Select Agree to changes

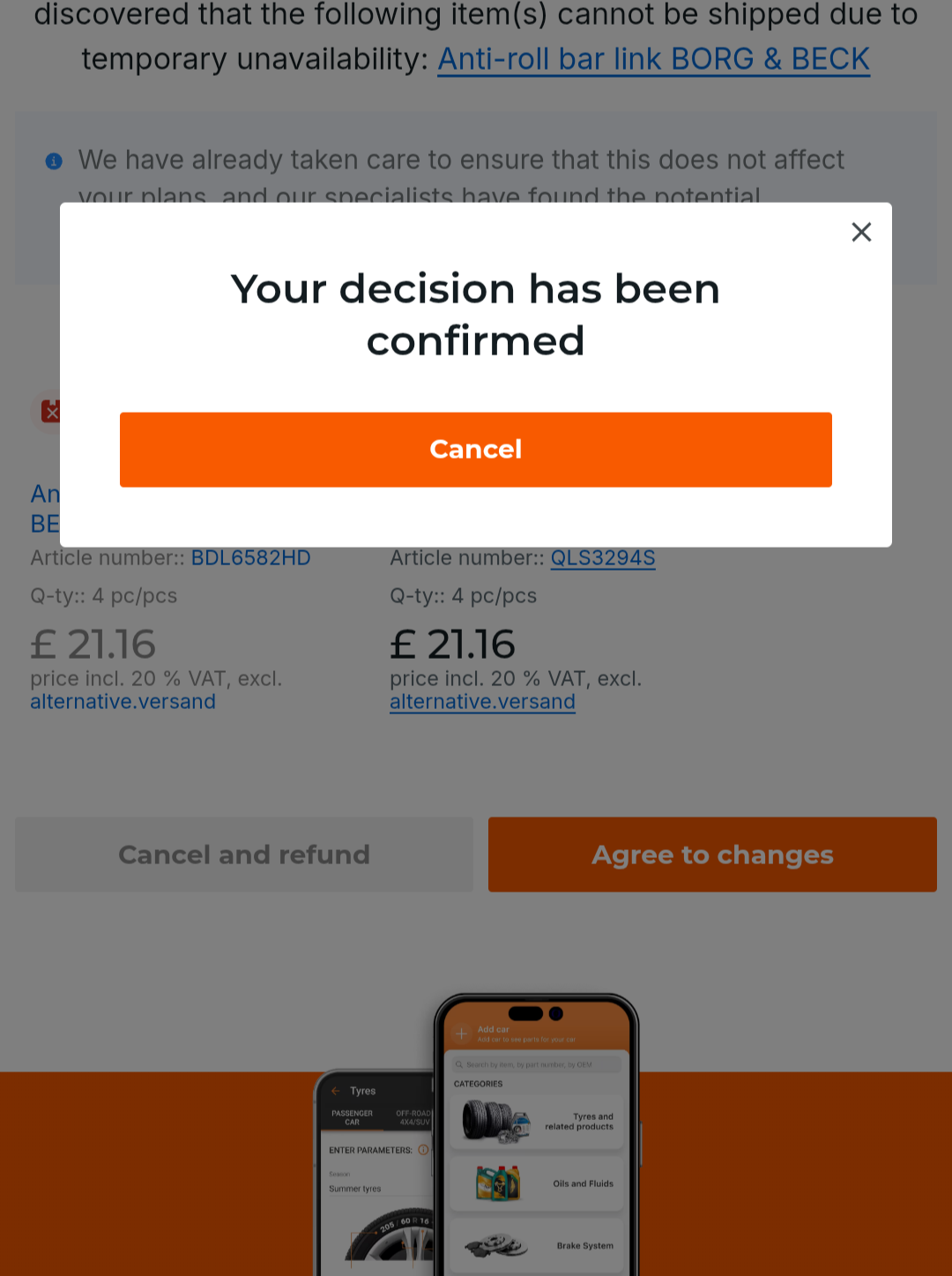pos(712,854)
